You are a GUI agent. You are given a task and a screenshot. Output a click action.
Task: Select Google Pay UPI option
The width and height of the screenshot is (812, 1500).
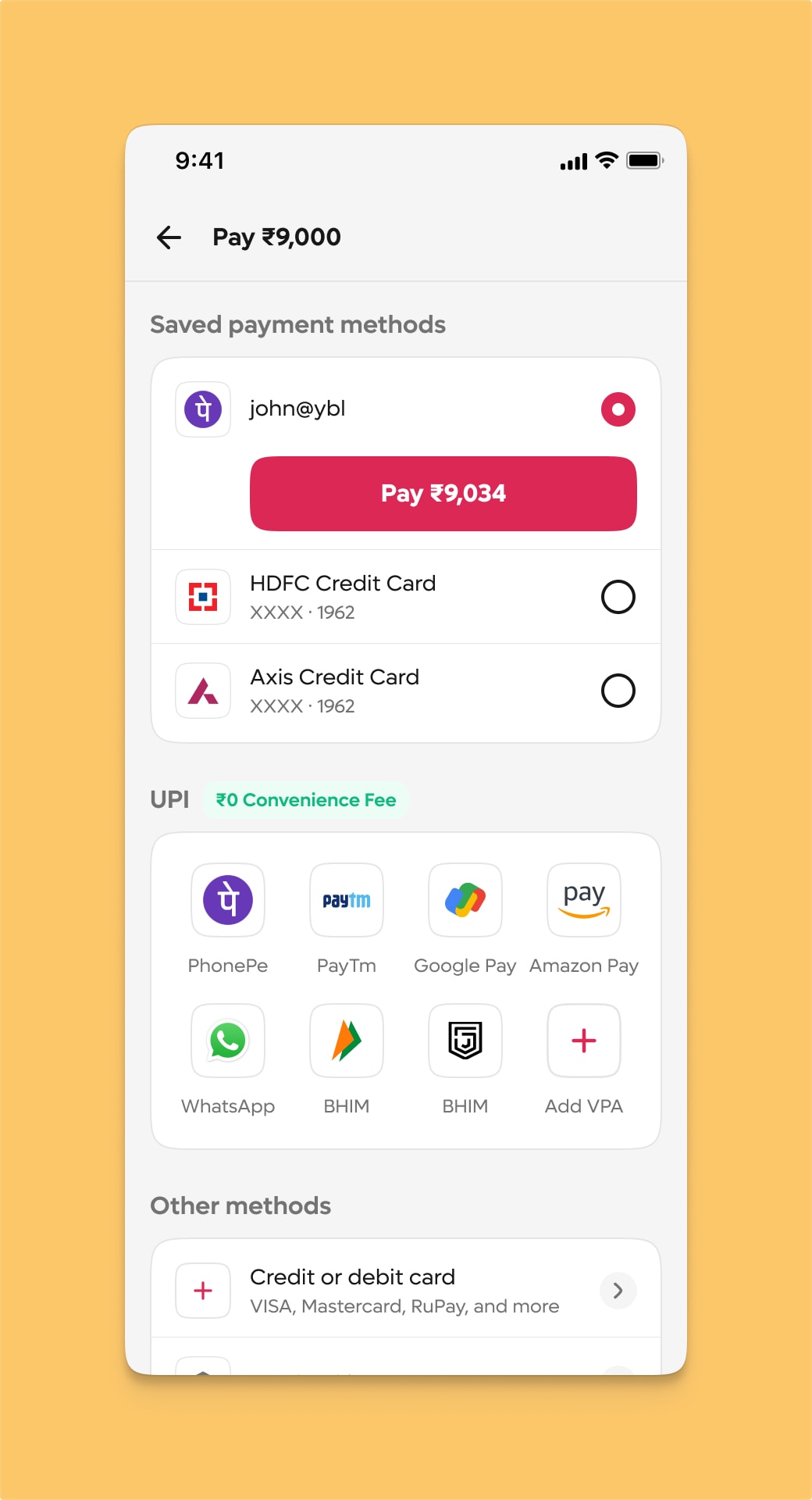click(x=465, y=900)
